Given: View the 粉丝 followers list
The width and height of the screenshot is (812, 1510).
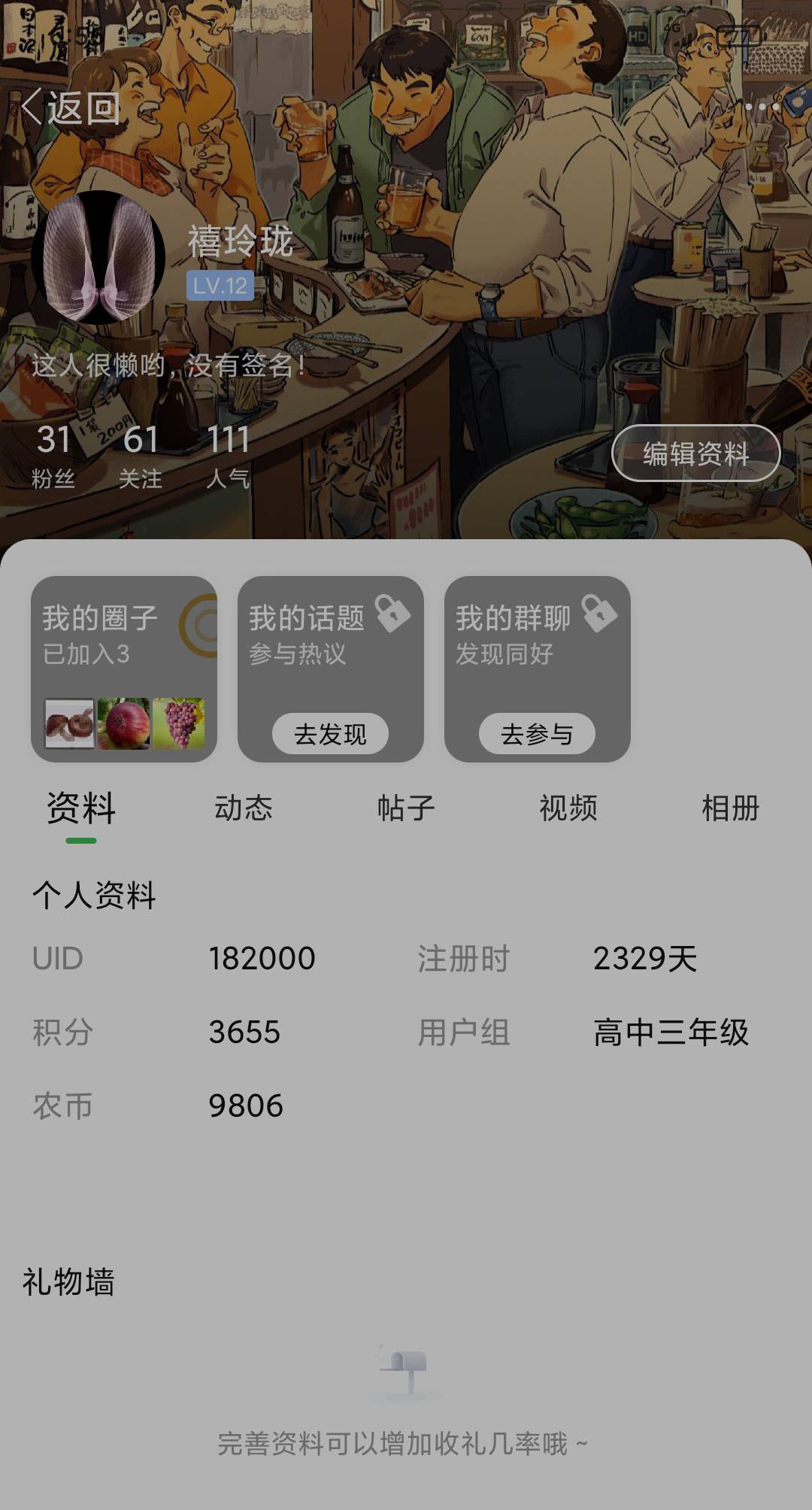Looking at the screenshot, I should [x=53, y=456].
